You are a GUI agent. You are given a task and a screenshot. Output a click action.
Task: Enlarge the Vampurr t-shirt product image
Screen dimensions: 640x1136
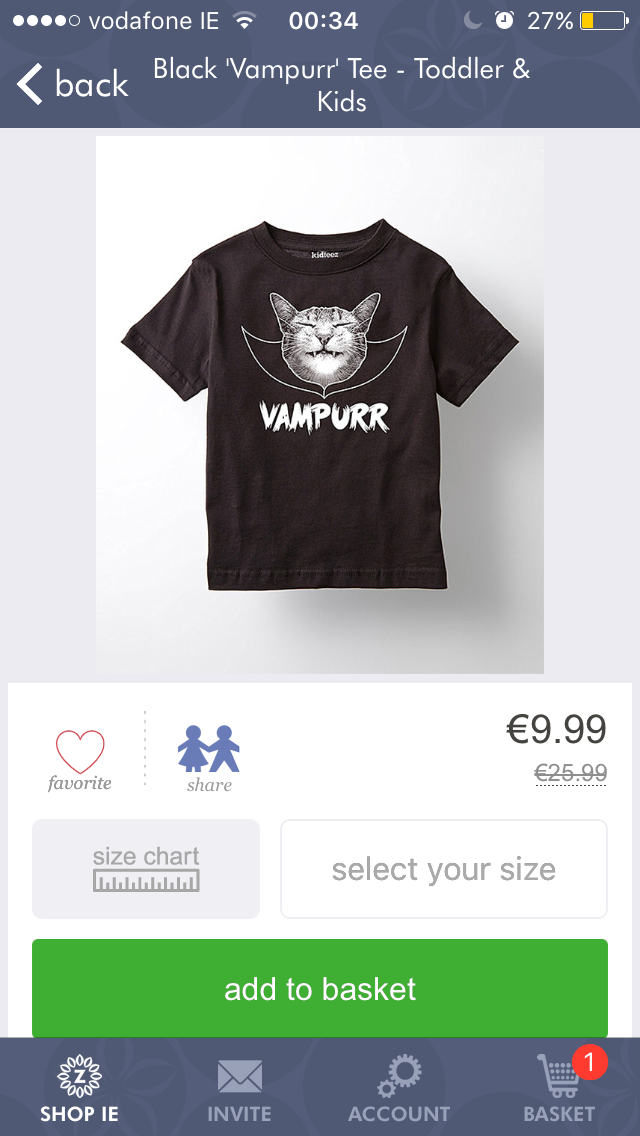click(x=320, y=404)
